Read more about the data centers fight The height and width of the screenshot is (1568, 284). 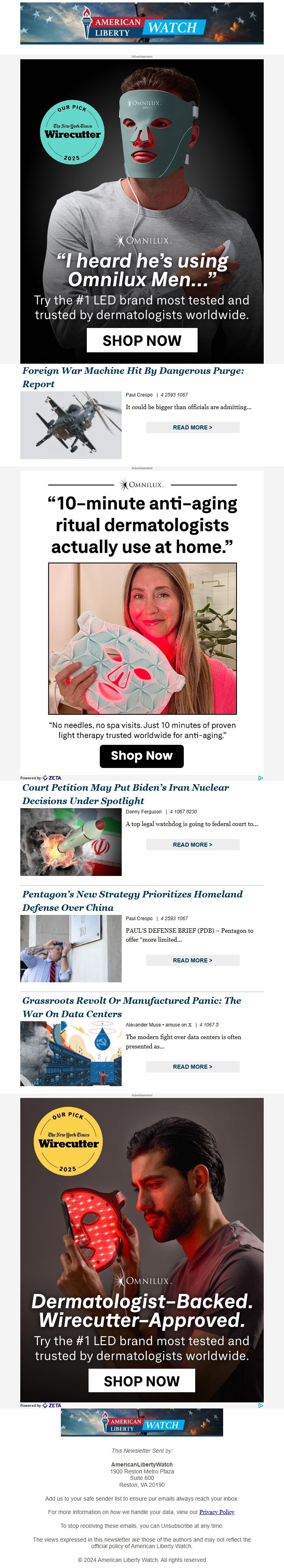point(192,1066)
